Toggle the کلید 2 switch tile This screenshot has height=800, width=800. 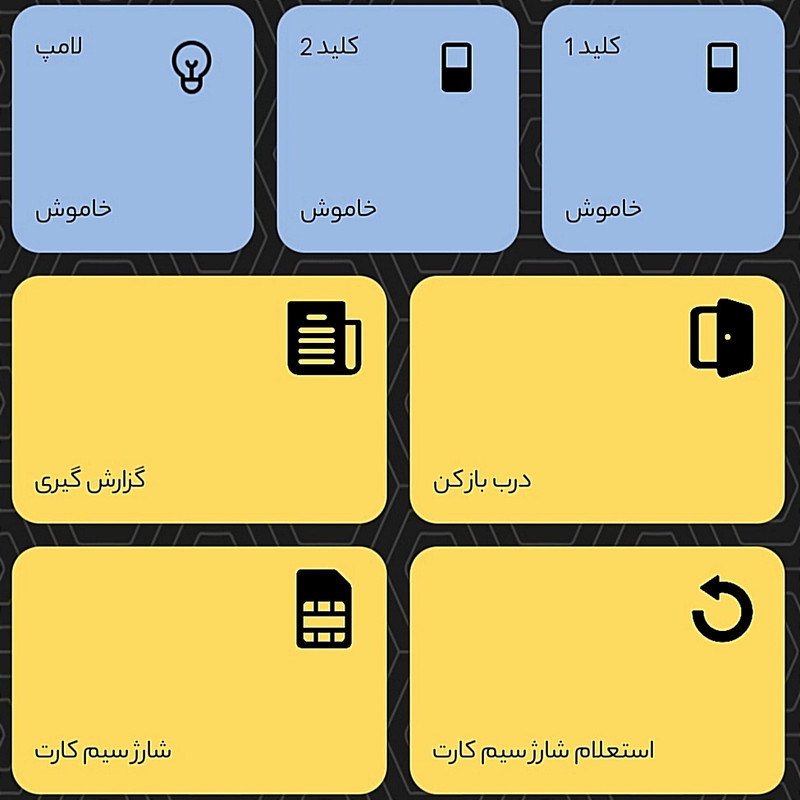(x=397, y=128)
